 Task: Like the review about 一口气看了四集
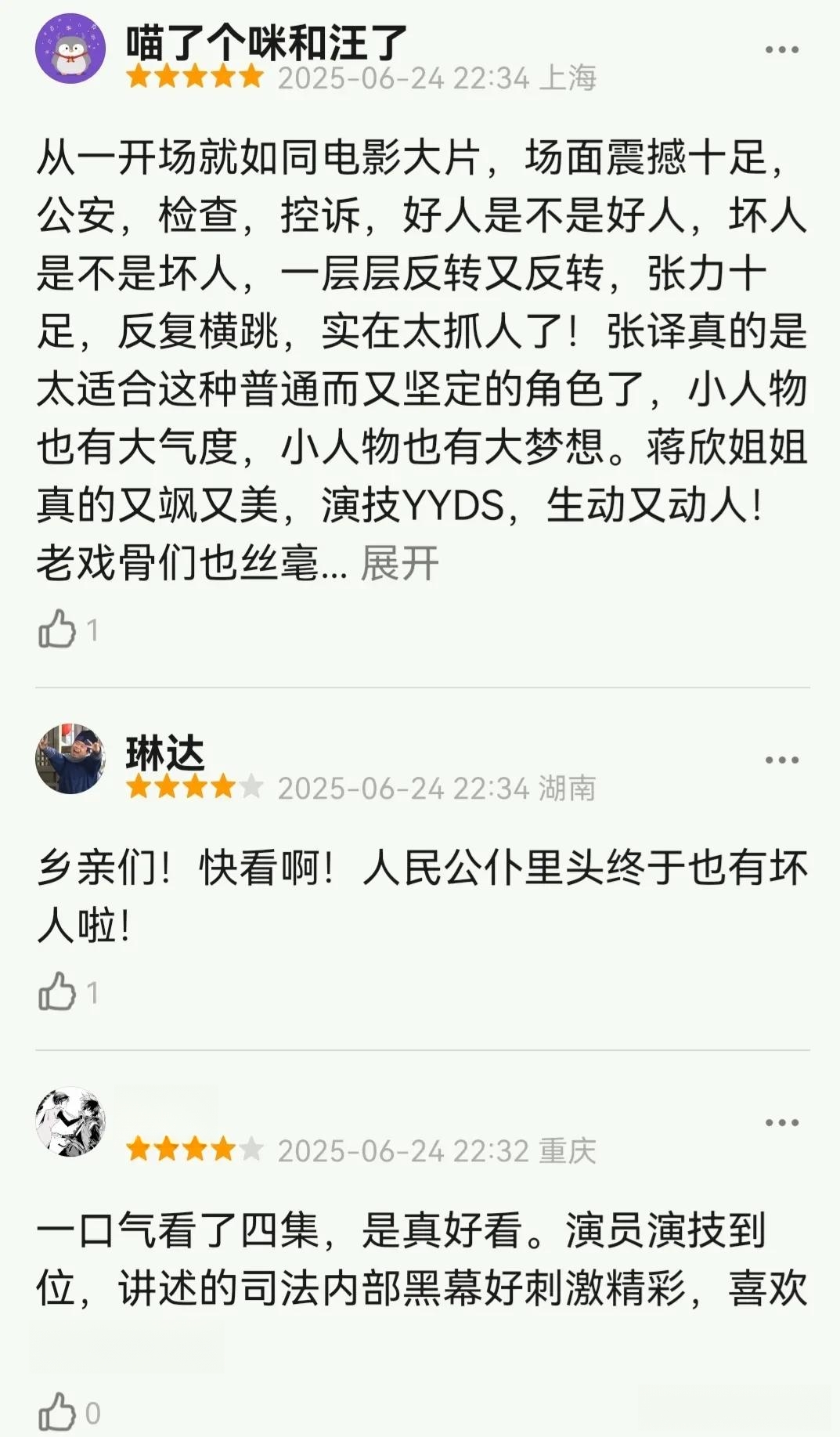[x=57, y=1412]
